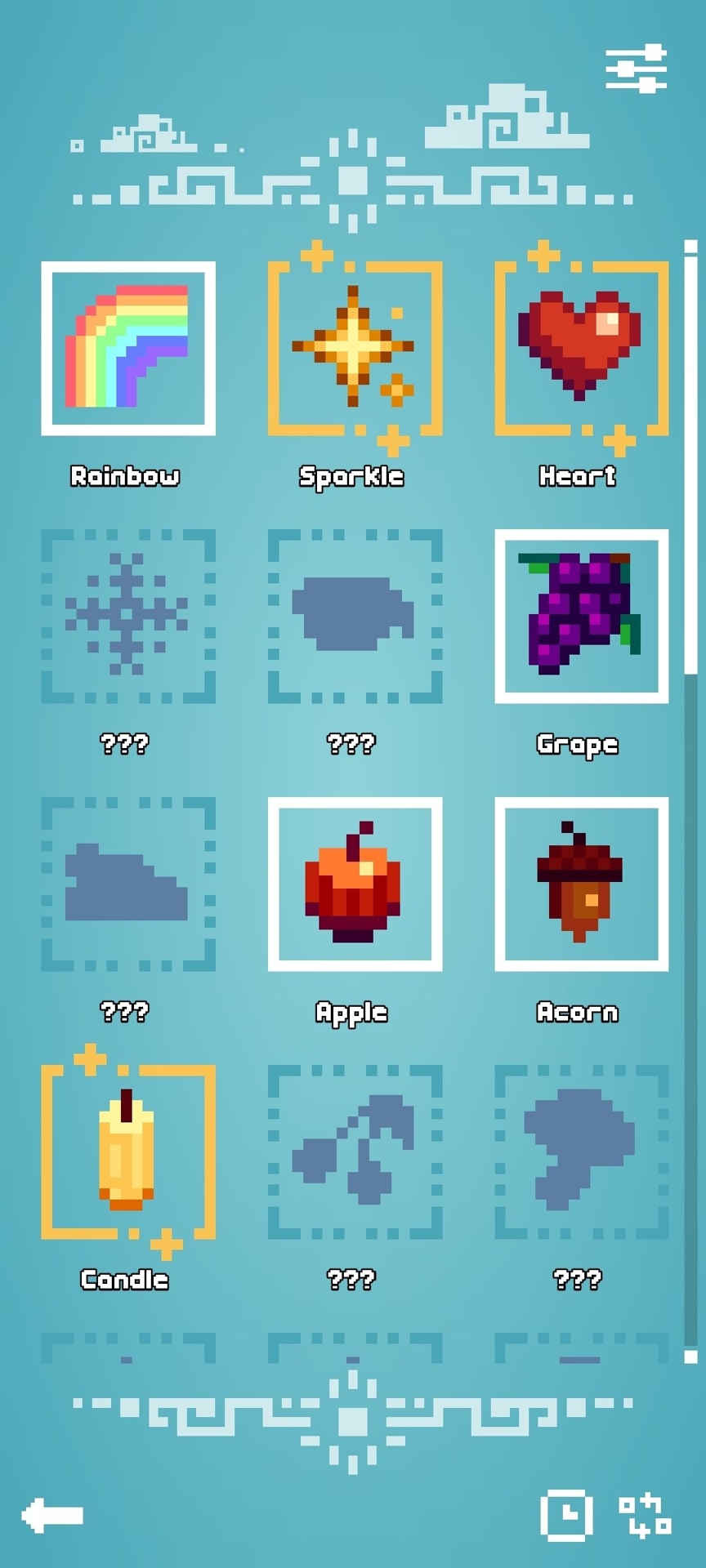The width and height of the screenshot is (706, 1568).
Task: Choose the Candle puzzle
Action: pos(128,1152)
